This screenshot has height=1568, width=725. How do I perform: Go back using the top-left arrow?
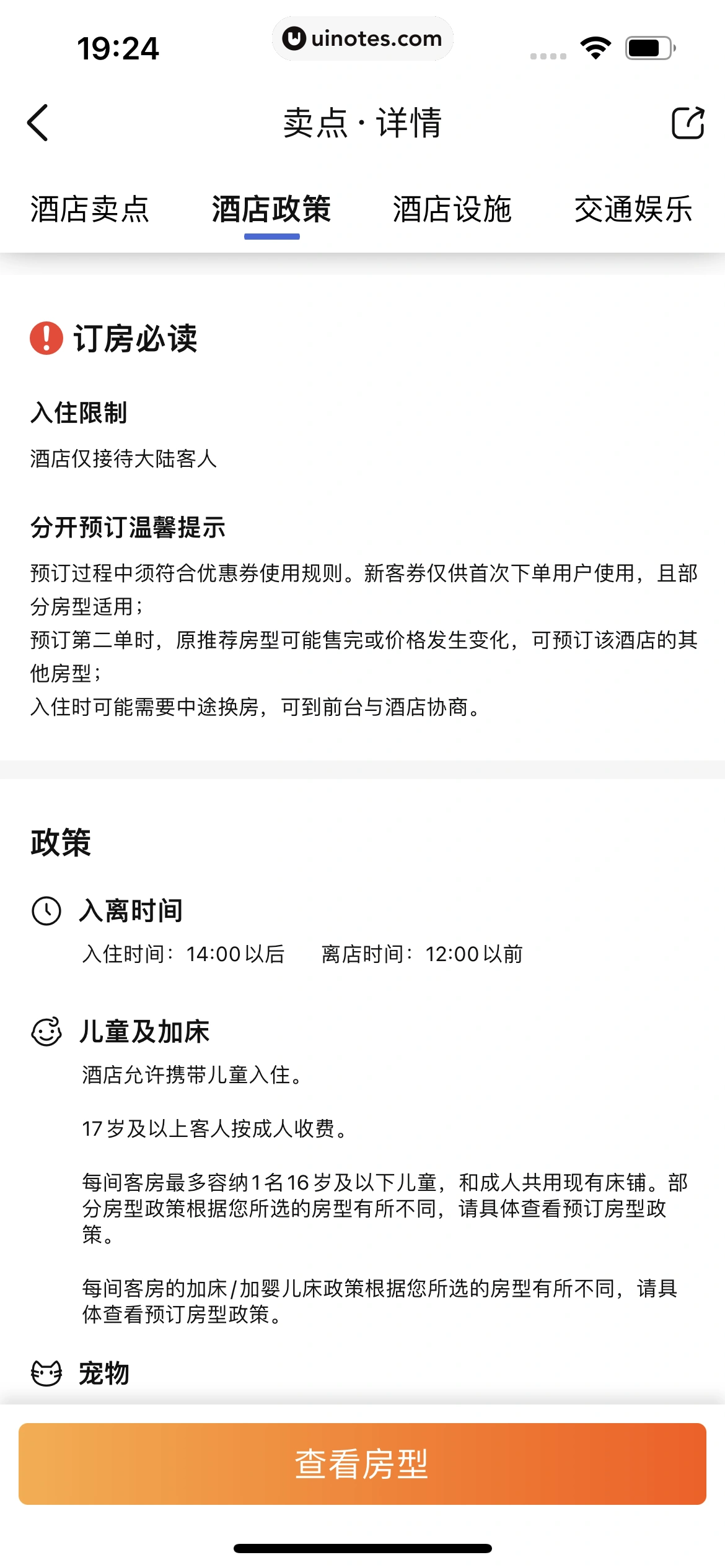point(38,123)
